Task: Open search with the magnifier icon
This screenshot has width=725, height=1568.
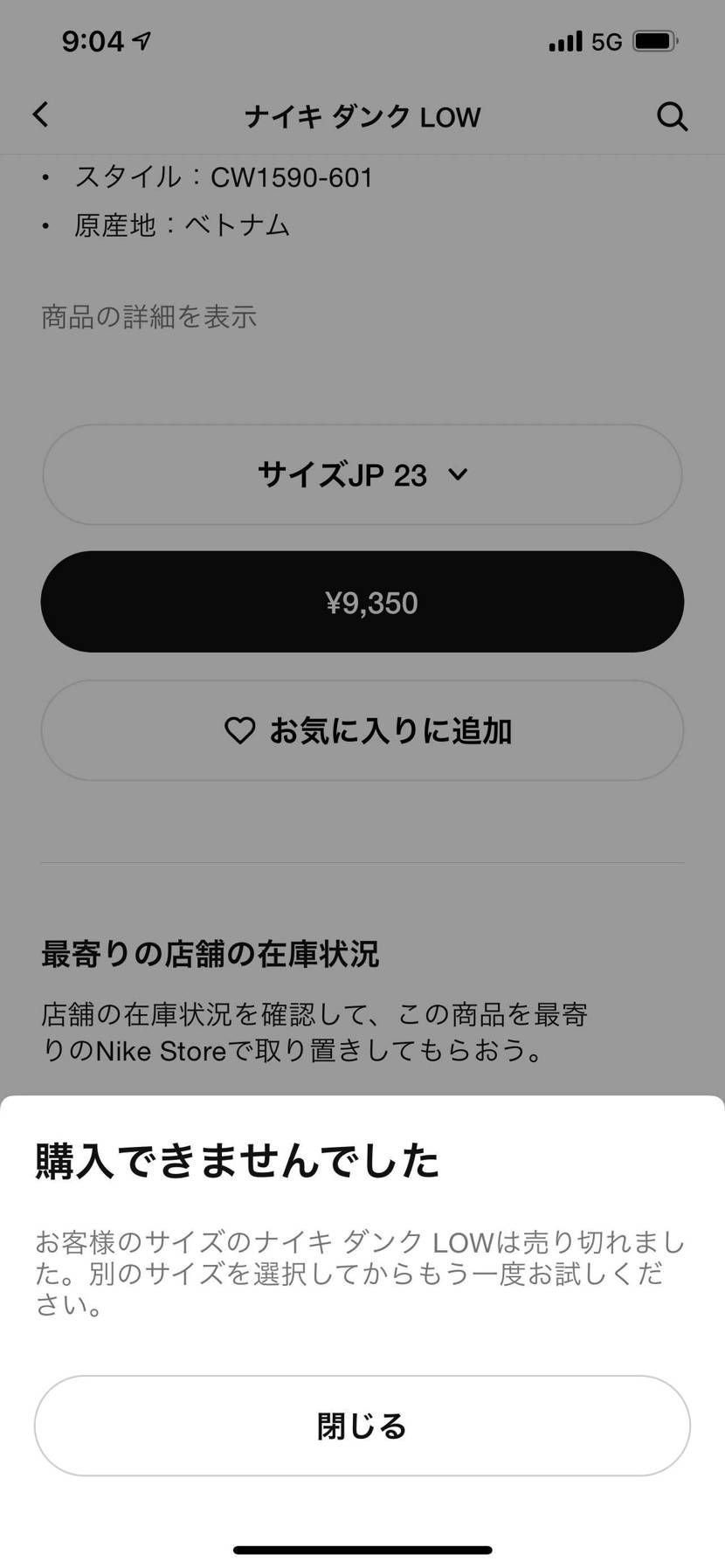Action: pos(671,114)
